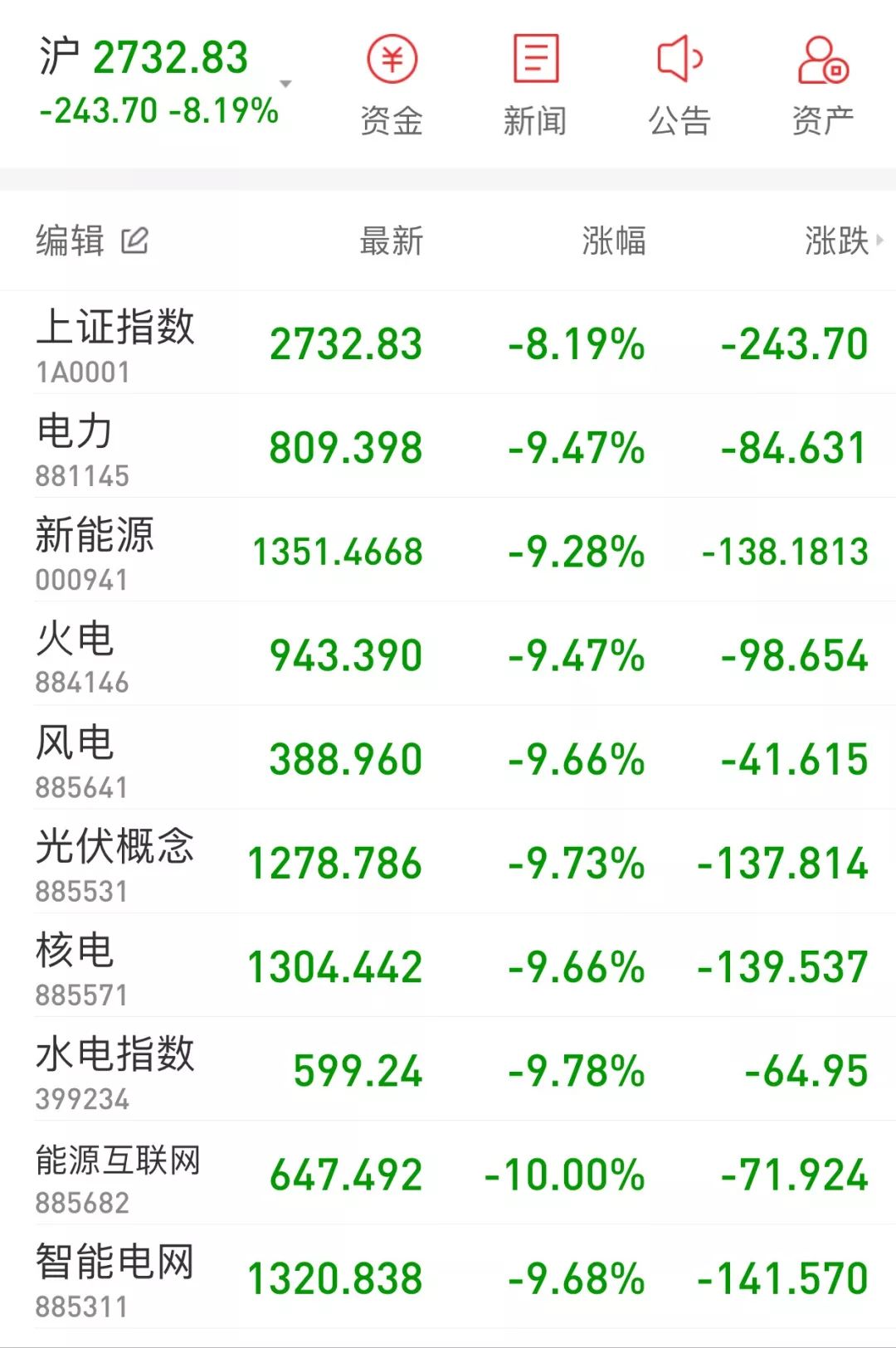The height and width of the screenshot is (1348, 896).
Task: Open 资产 assets page
Action: click(x=823, y=85)
